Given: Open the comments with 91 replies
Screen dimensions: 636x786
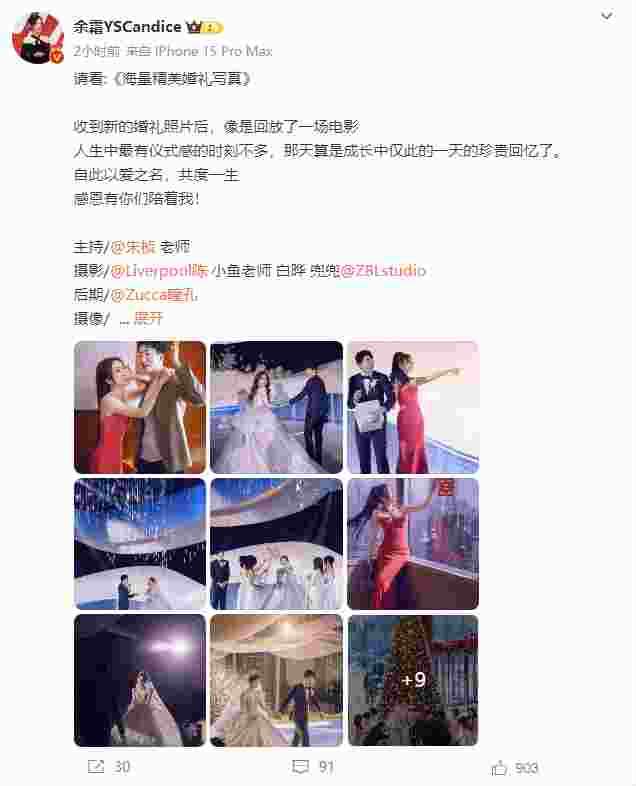Looking at the screenshot, I should coord(312,767).
